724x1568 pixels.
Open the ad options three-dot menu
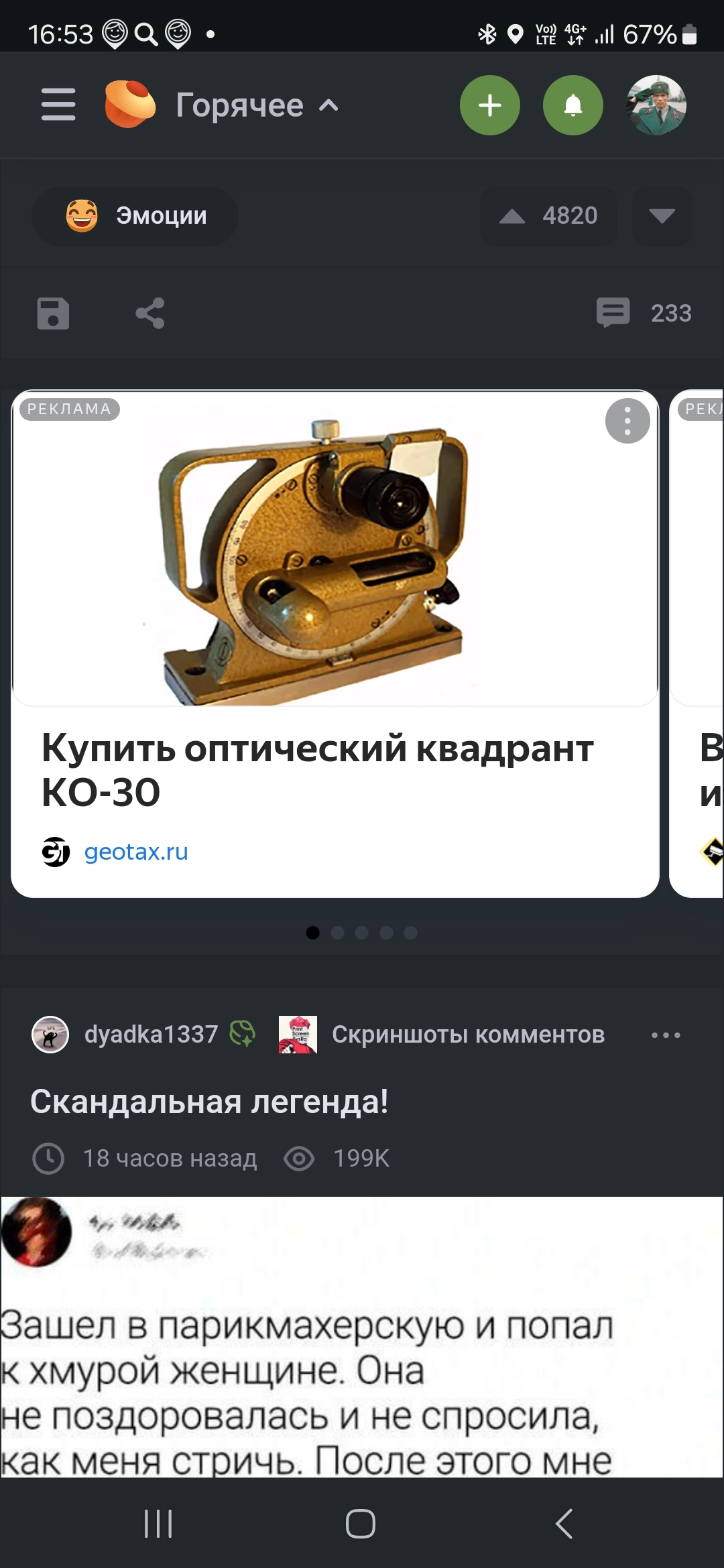click(627, 421)
